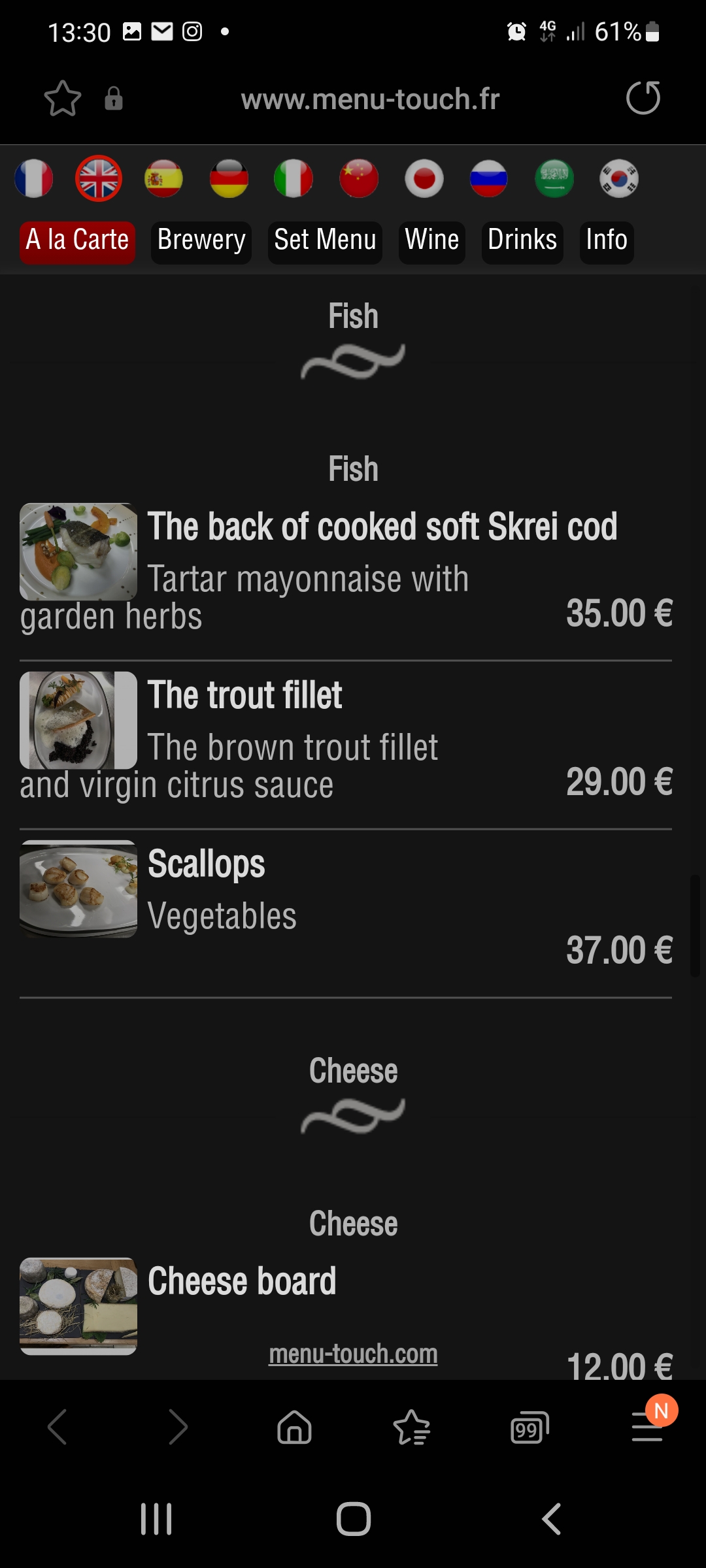Open the browser tabs counter
The image size is (706, 1568).
529,1428
